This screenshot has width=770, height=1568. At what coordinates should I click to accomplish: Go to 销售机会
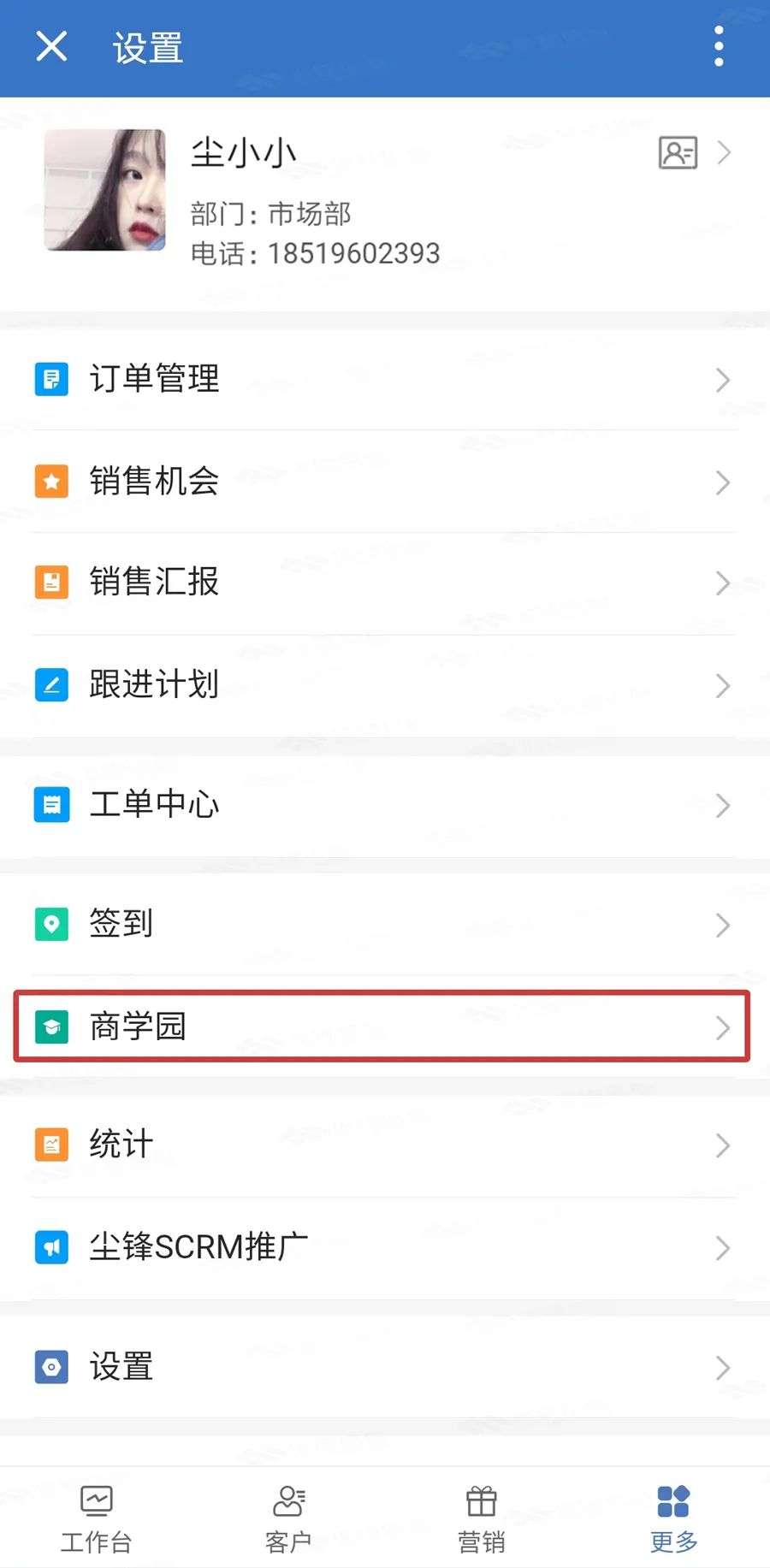pos(385,482)
